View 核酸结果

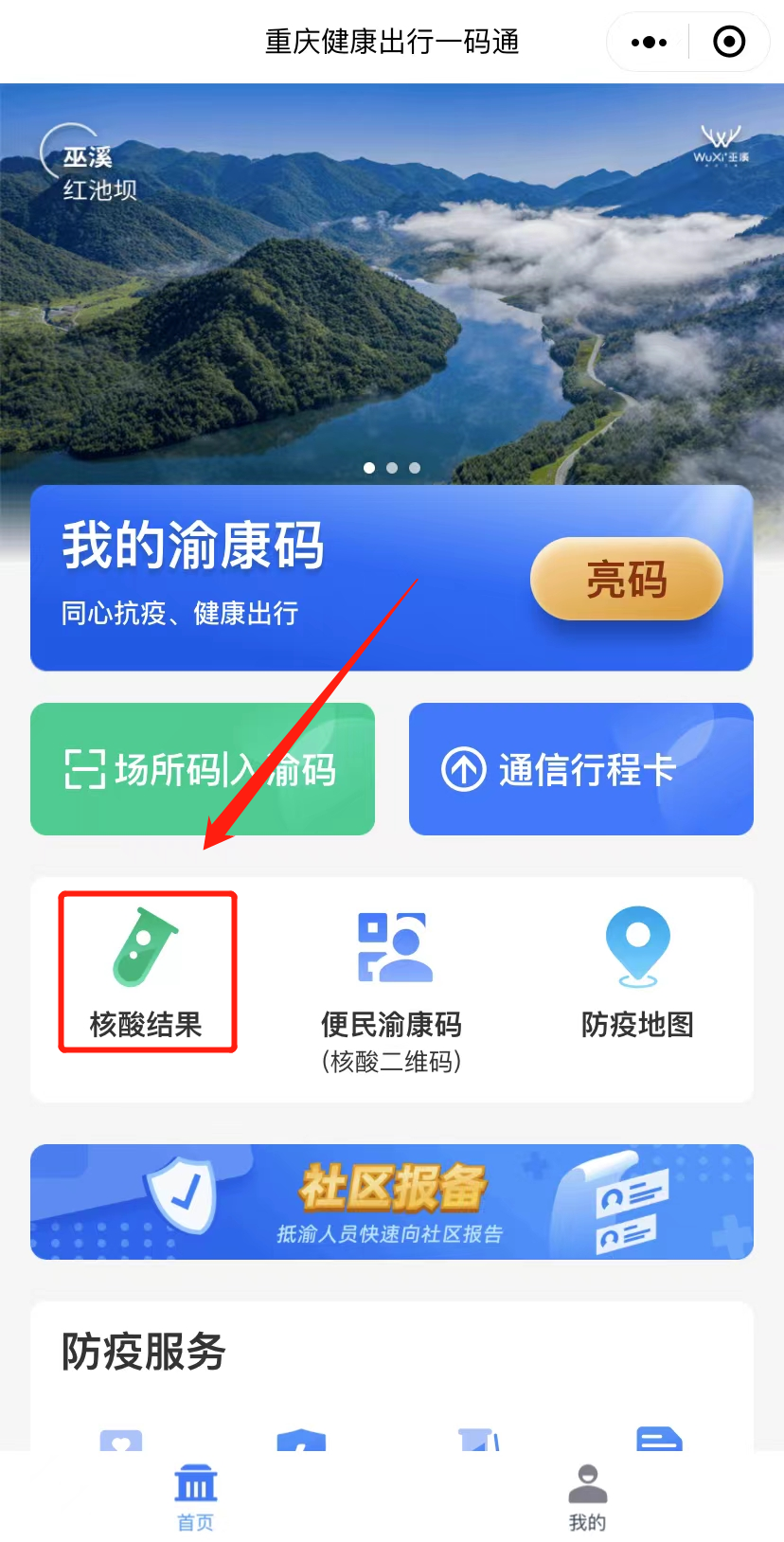click(x=147, y=972)
